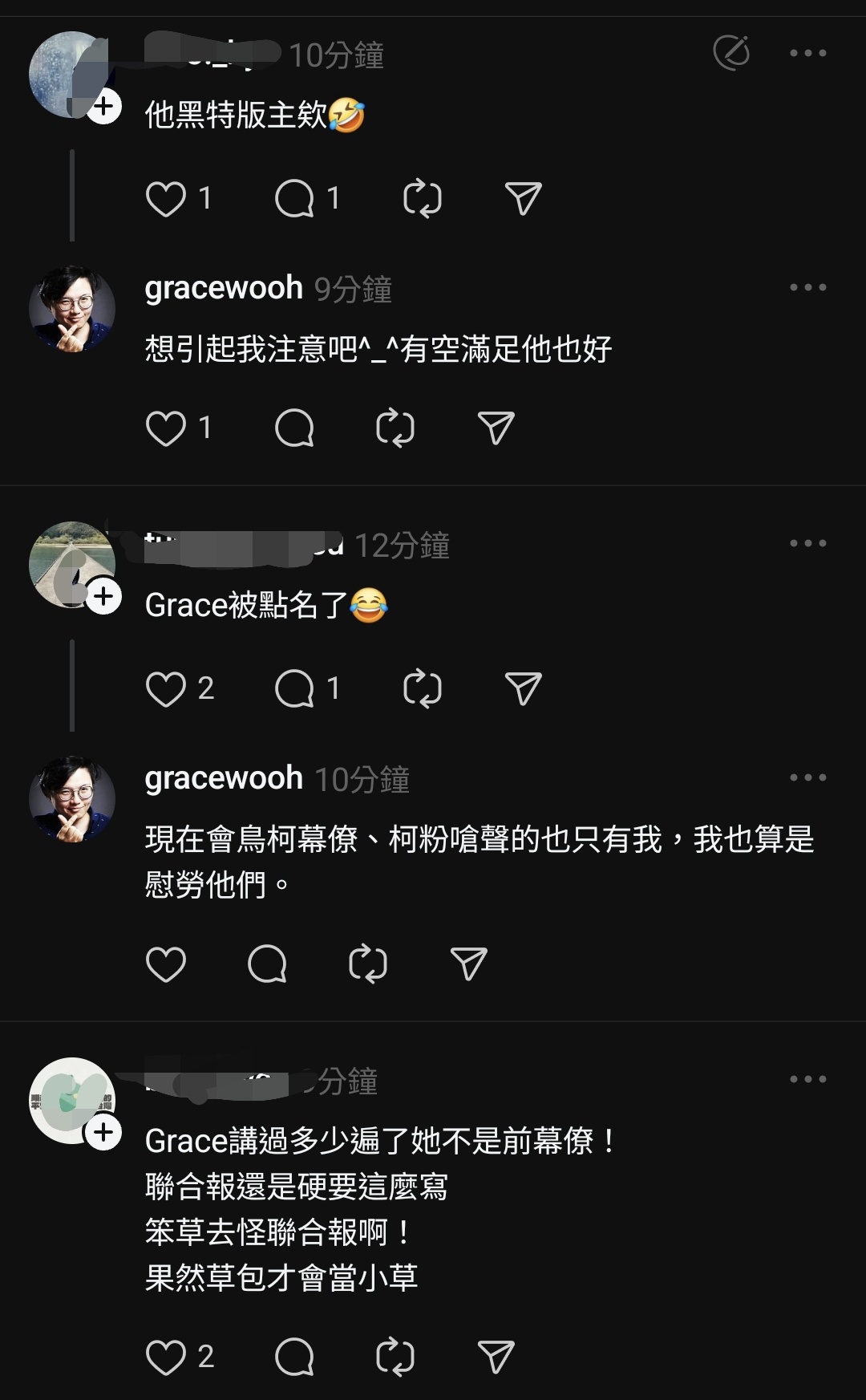The width and height of the screenshot is (866, 1400).
Task: Like gracewooh's reply 想引起我注意吧
Action: [x=166, y=428]
